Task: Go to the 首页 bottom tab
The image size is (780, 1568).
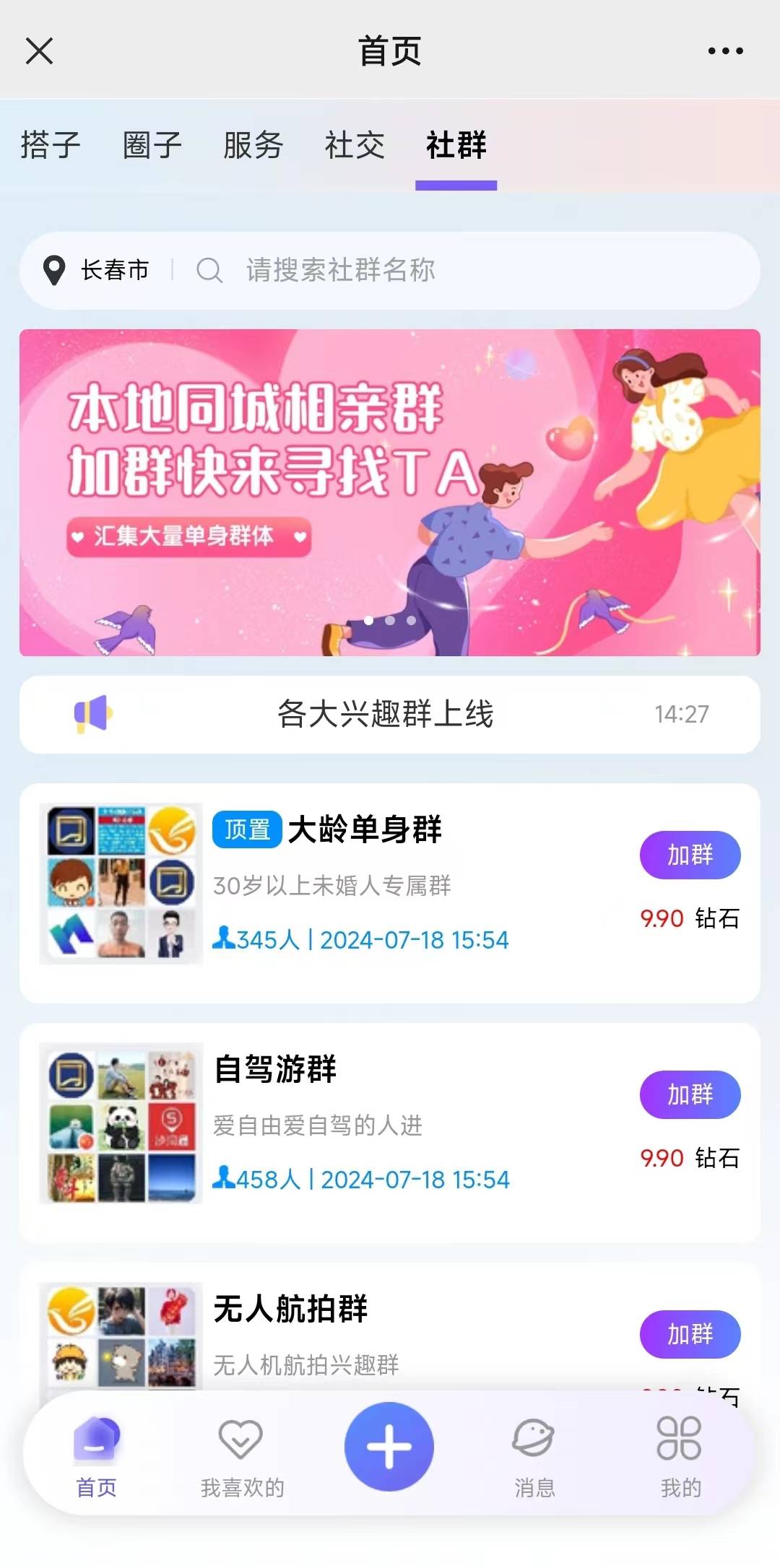Action: tap(97, 1455)
